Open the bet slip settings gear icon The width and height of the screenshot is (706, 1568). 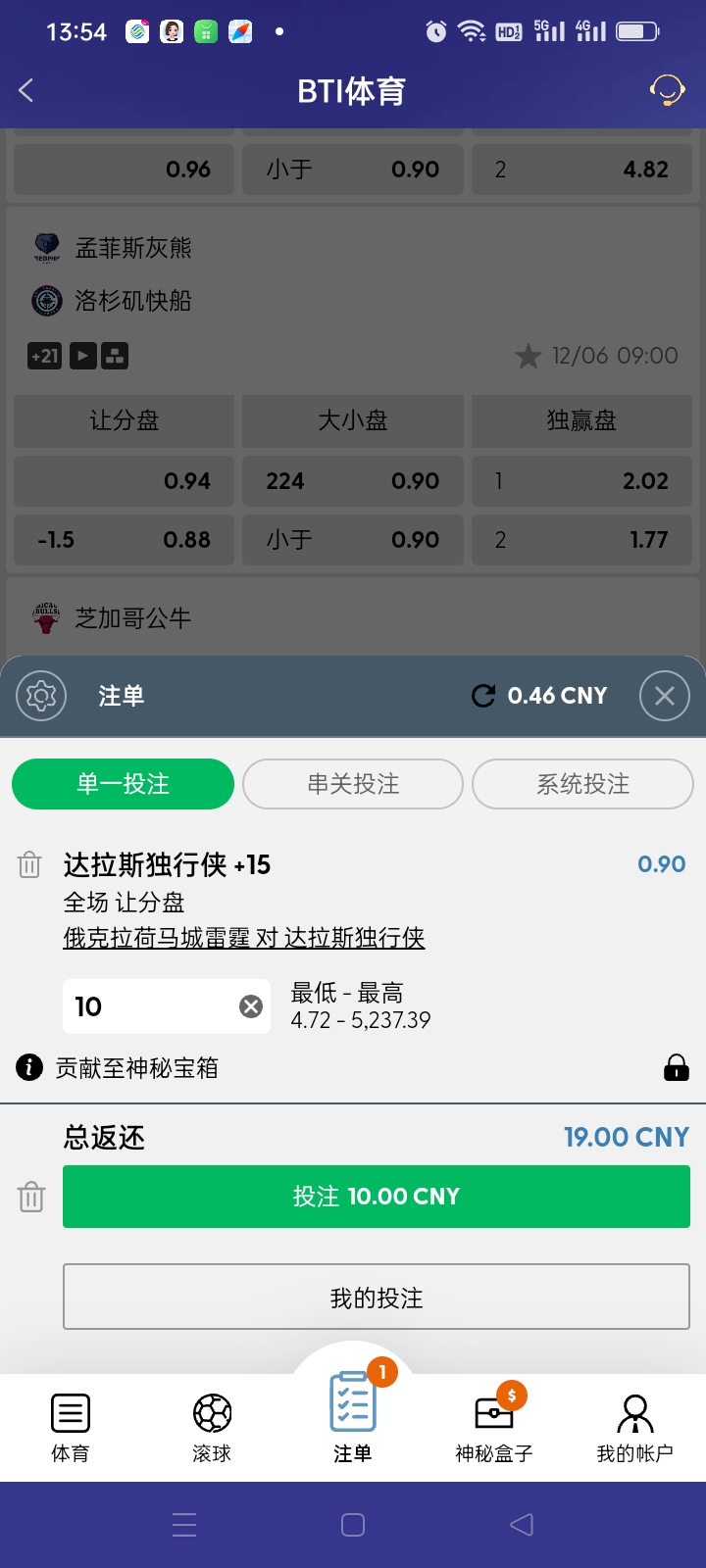pos(40,696)
